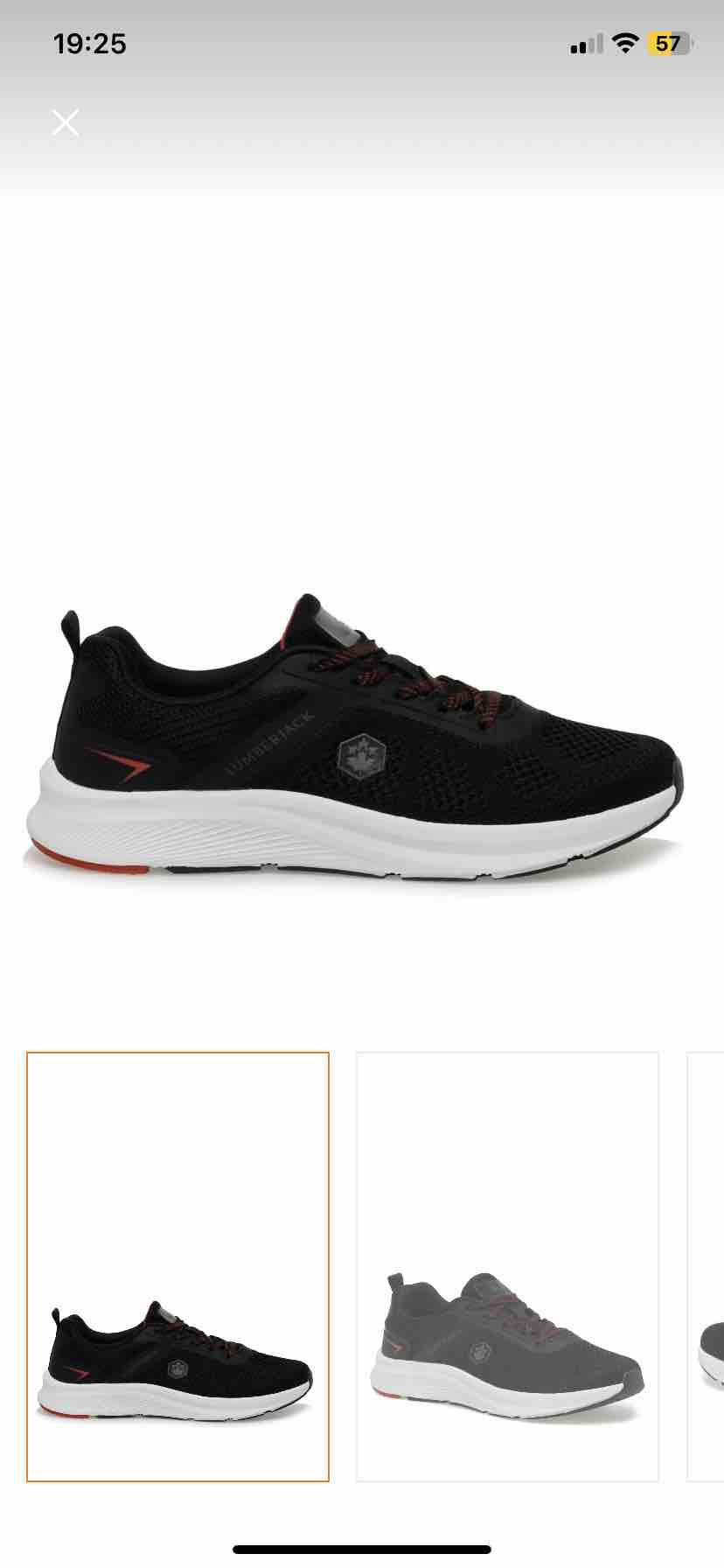Open the partially visible third thumbnail
The height and width of the screenshot is (1568, 724).
[706, 1266]
